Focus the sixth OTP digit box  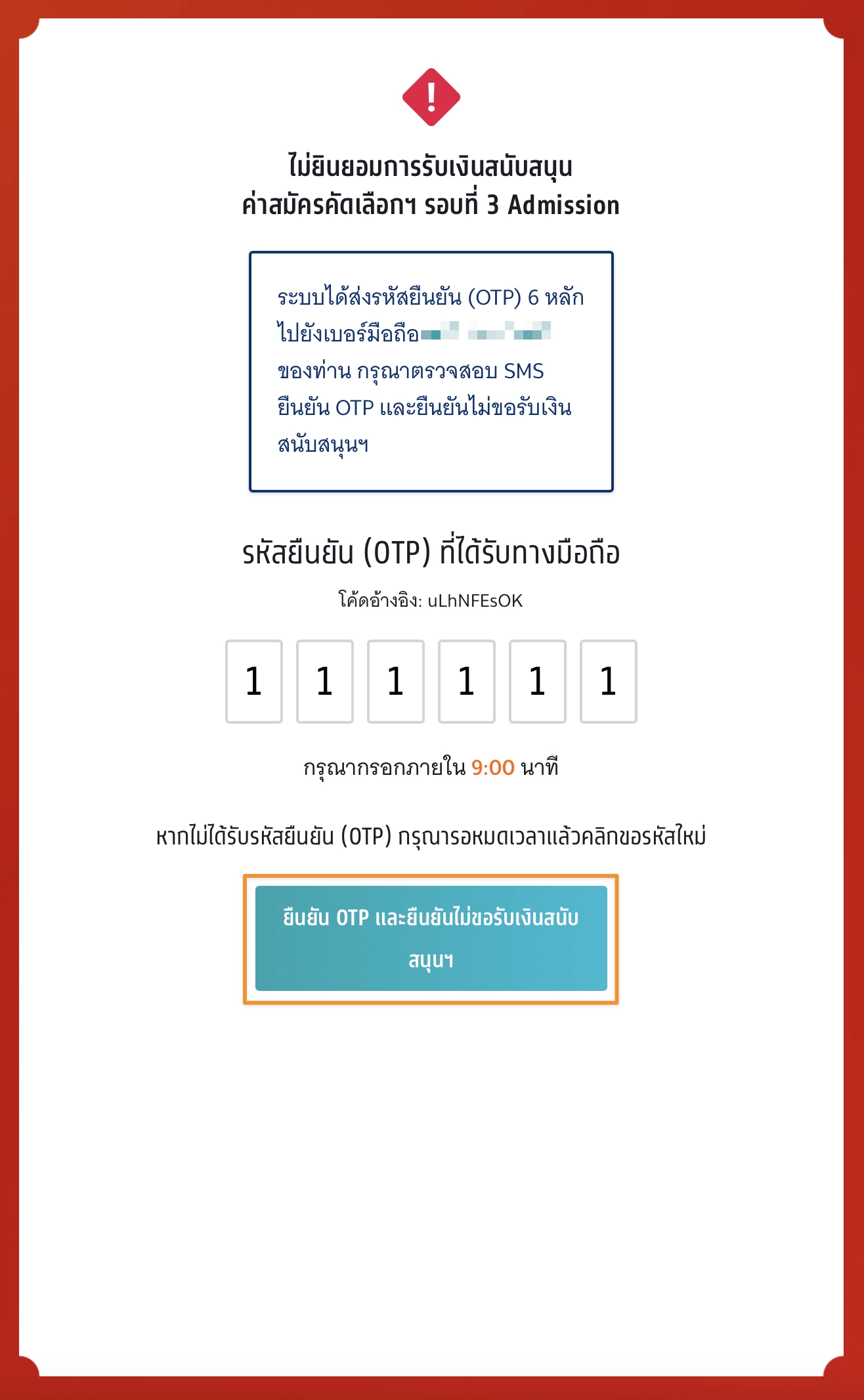609,682
